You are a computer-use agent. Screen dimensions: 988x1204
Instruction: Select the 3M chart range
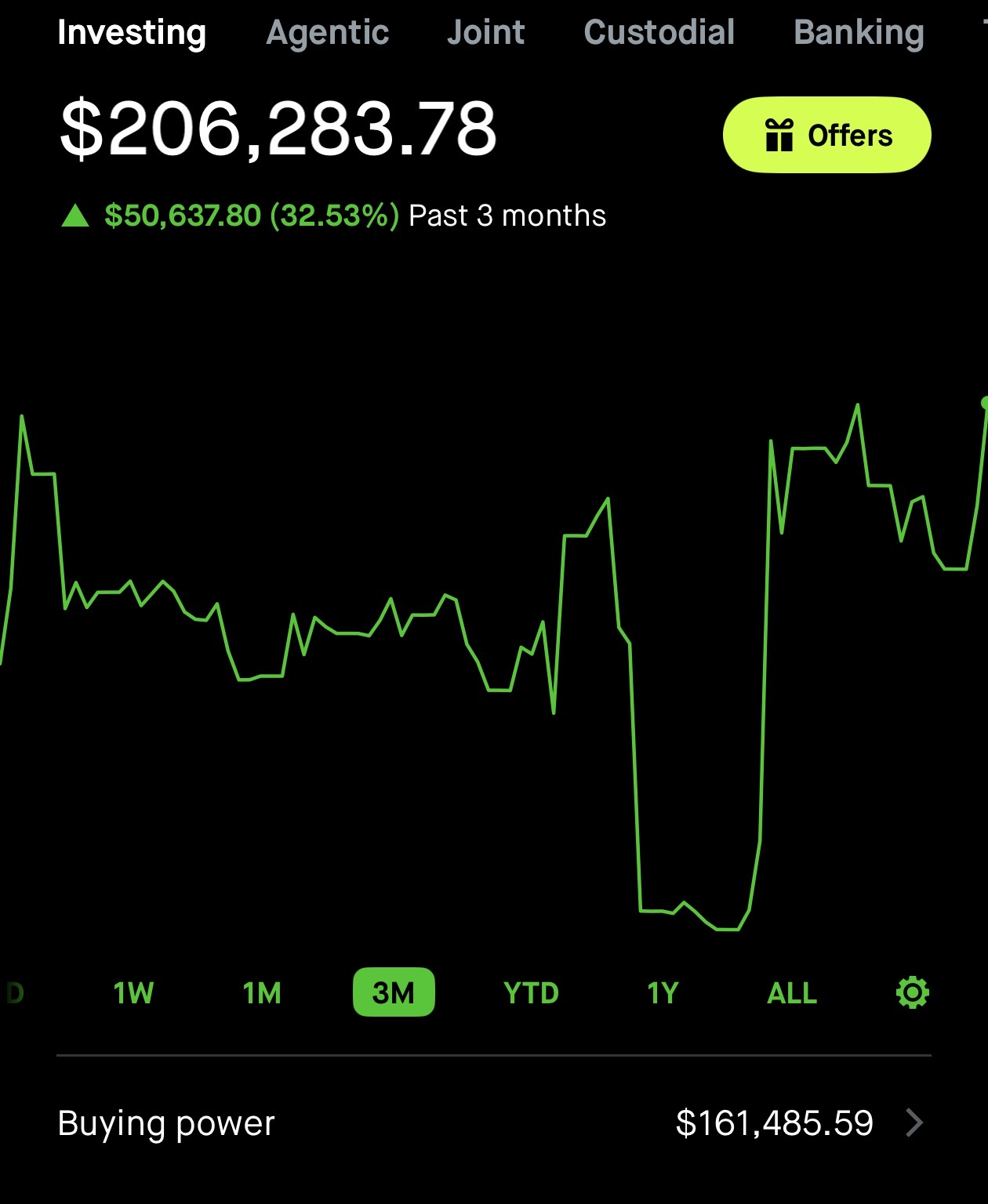[x=394, y=992]
